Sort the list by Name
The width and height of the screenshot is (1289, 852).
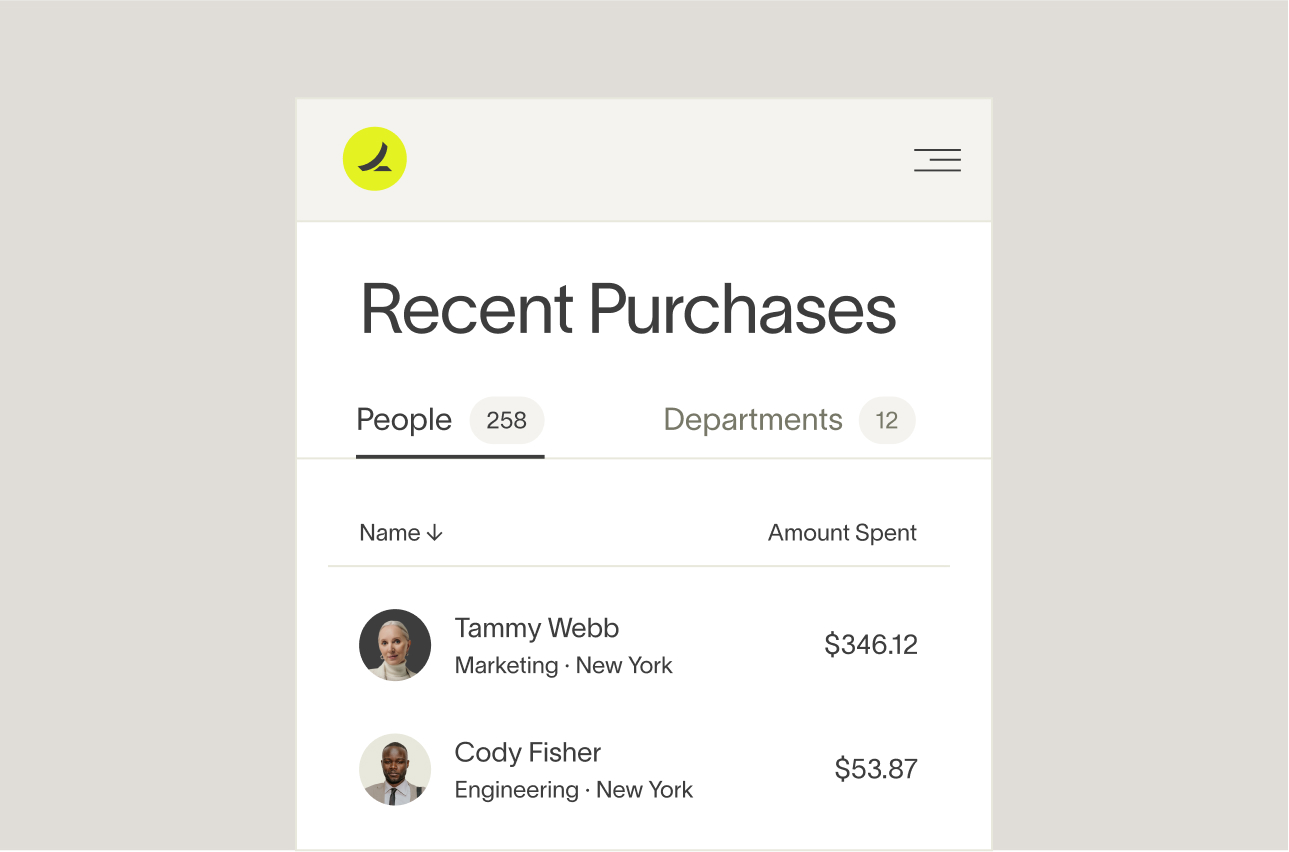(400, 533)
